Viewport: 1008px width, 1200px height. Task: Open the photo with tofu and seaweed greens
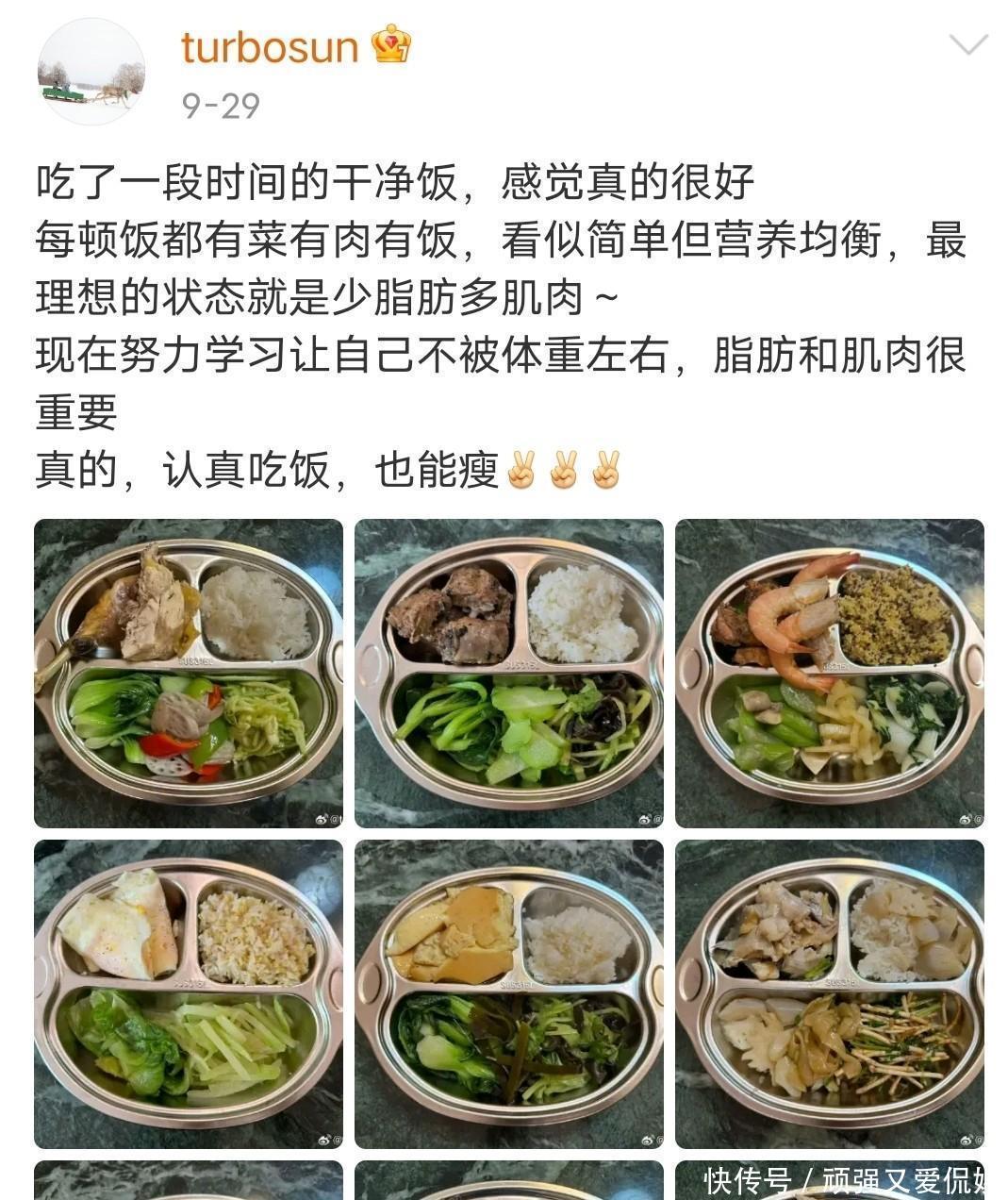(x=508, y=992)
